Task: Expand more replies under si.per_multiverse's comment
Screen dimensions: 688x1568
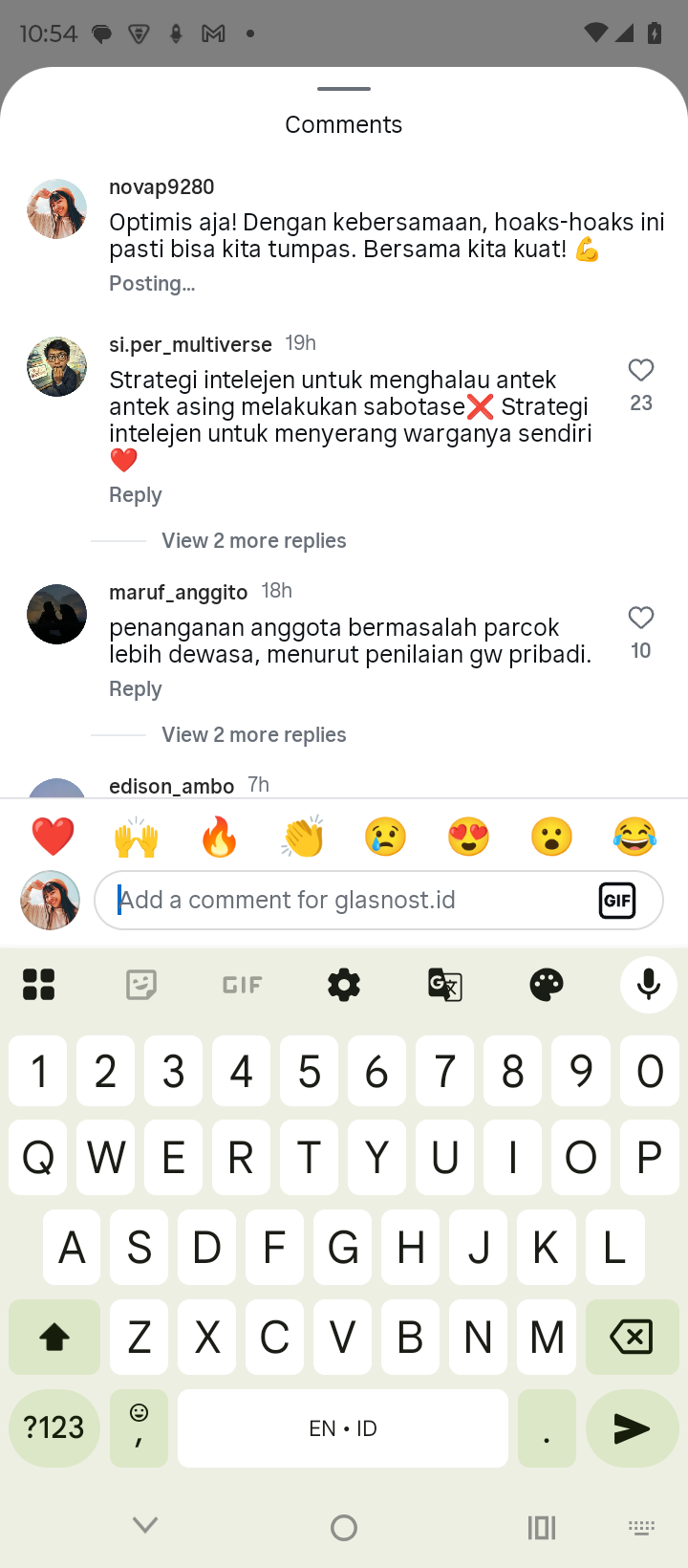Action: (253, 541)
